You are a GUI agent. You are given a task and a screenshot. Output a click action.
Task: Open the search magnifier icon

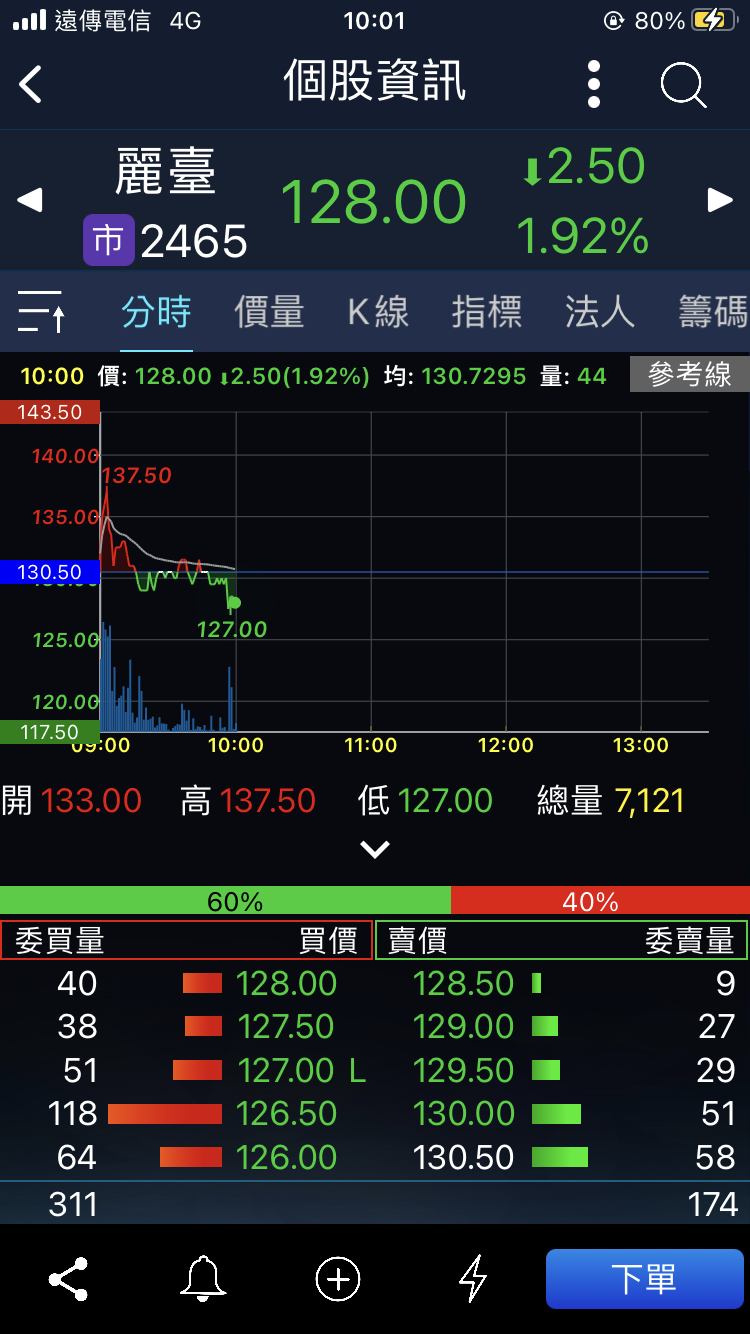pos(684,85)
